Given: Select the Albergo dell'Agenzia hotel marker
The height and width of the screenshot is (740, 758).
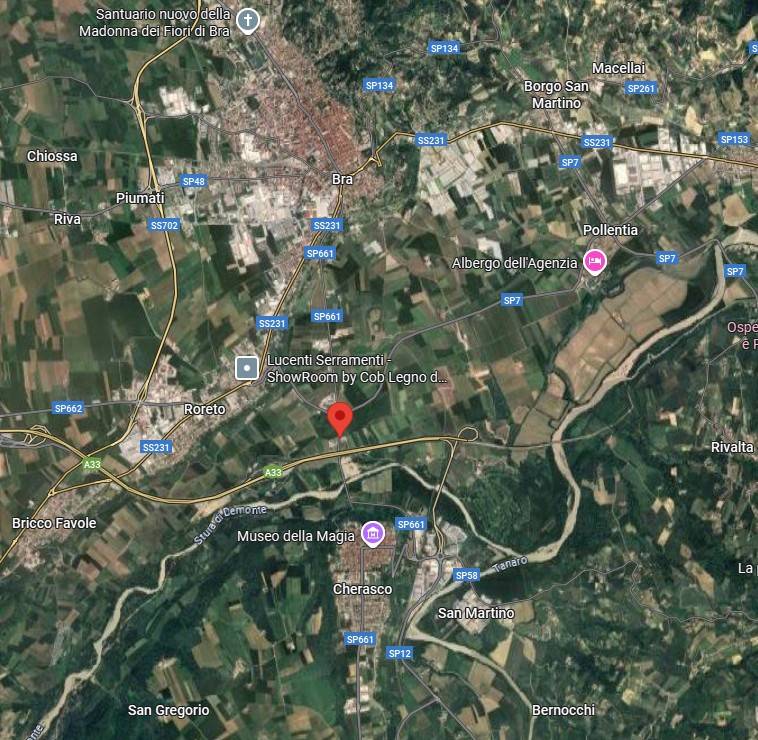Looking at the screenshot, I should [x=594, y=262].
